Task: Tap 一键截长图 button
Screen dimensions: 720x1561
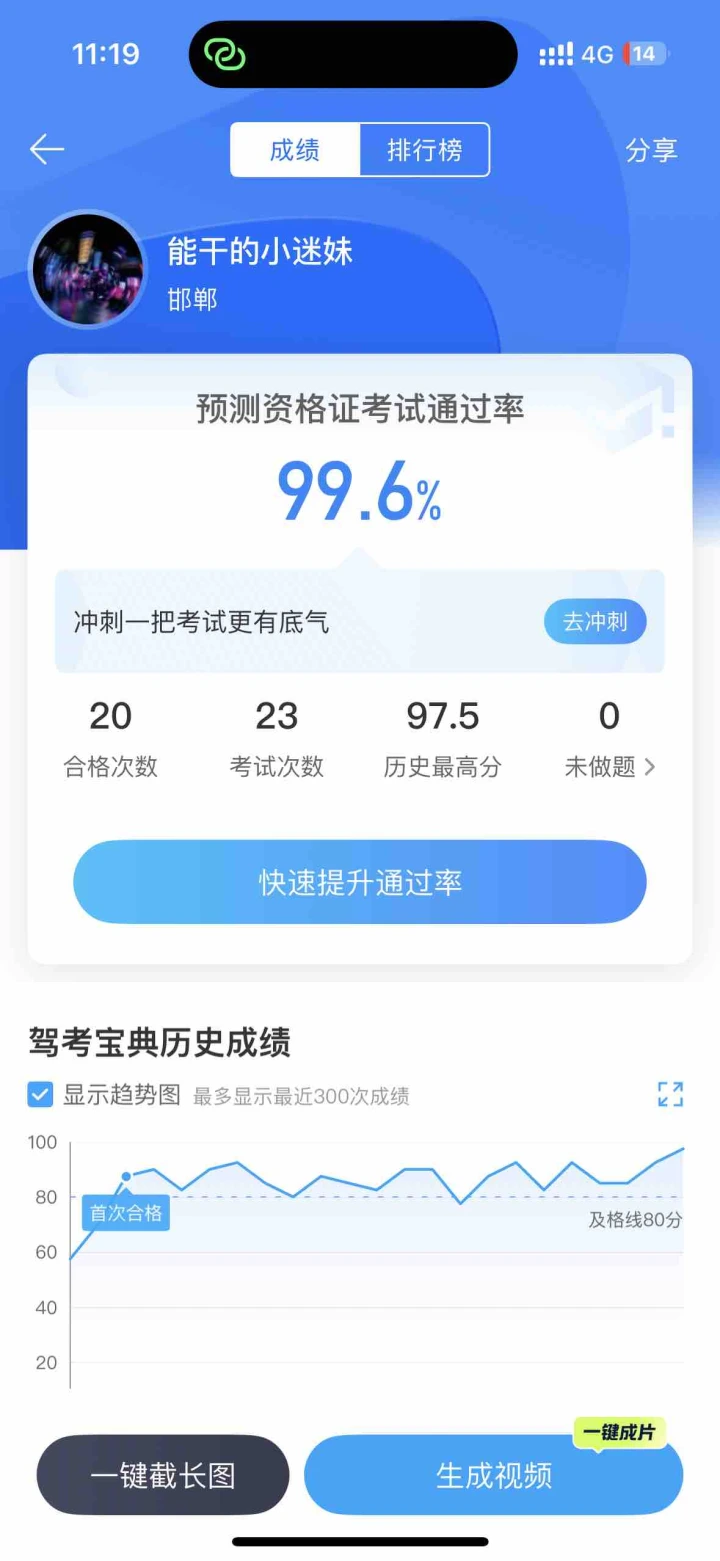Action: point(163,1475)
